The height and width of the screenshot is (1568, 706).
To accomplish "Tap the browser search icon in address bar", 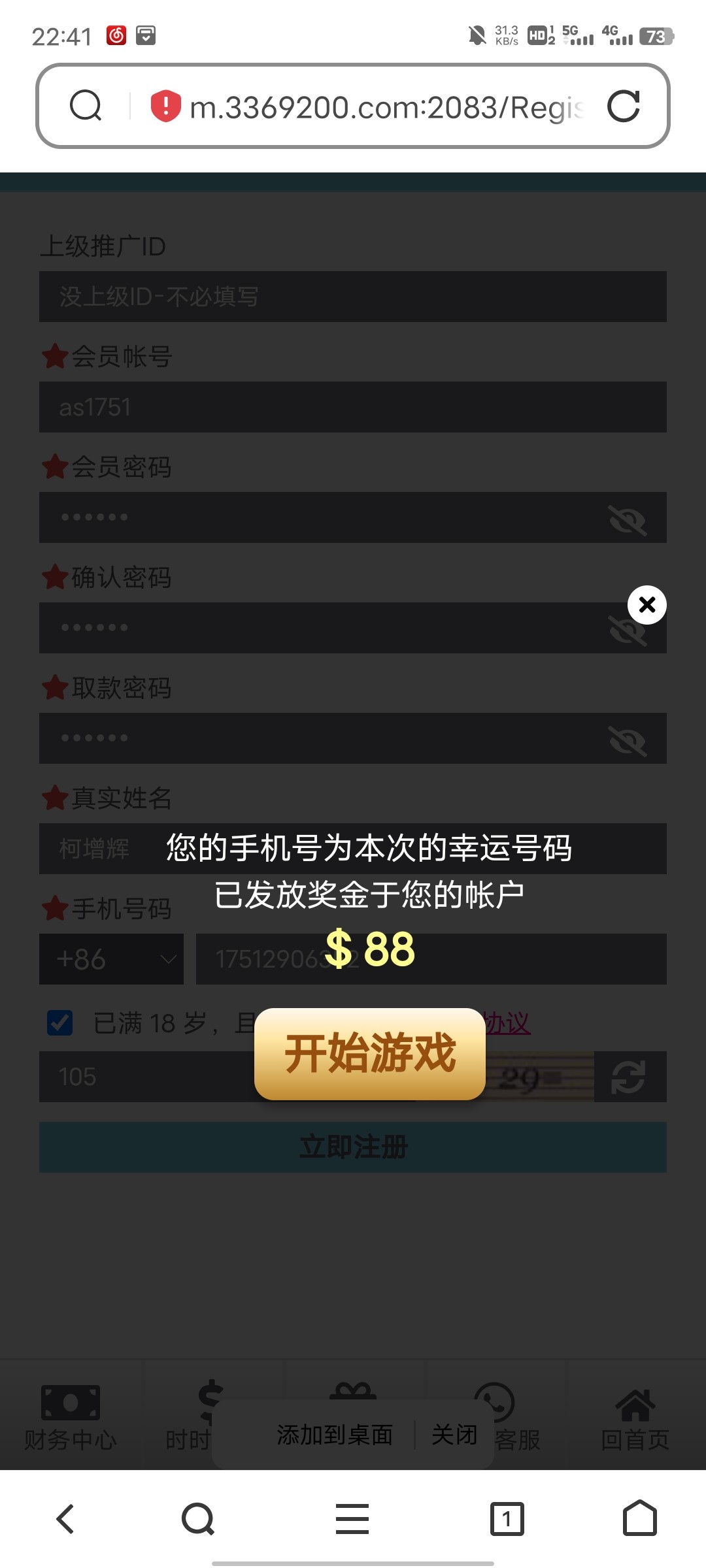I will (86, 106).
